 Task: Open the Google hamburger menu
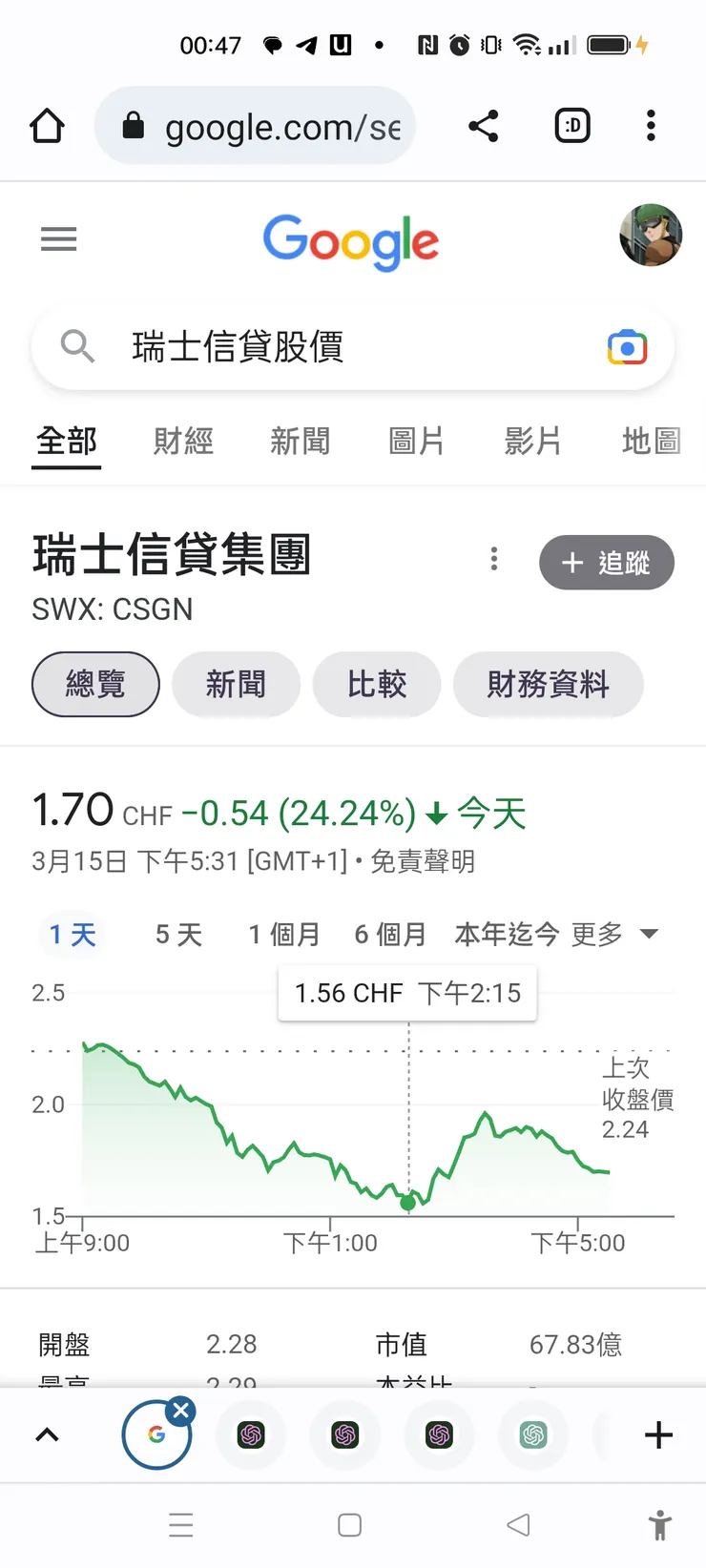pos(58,238)
